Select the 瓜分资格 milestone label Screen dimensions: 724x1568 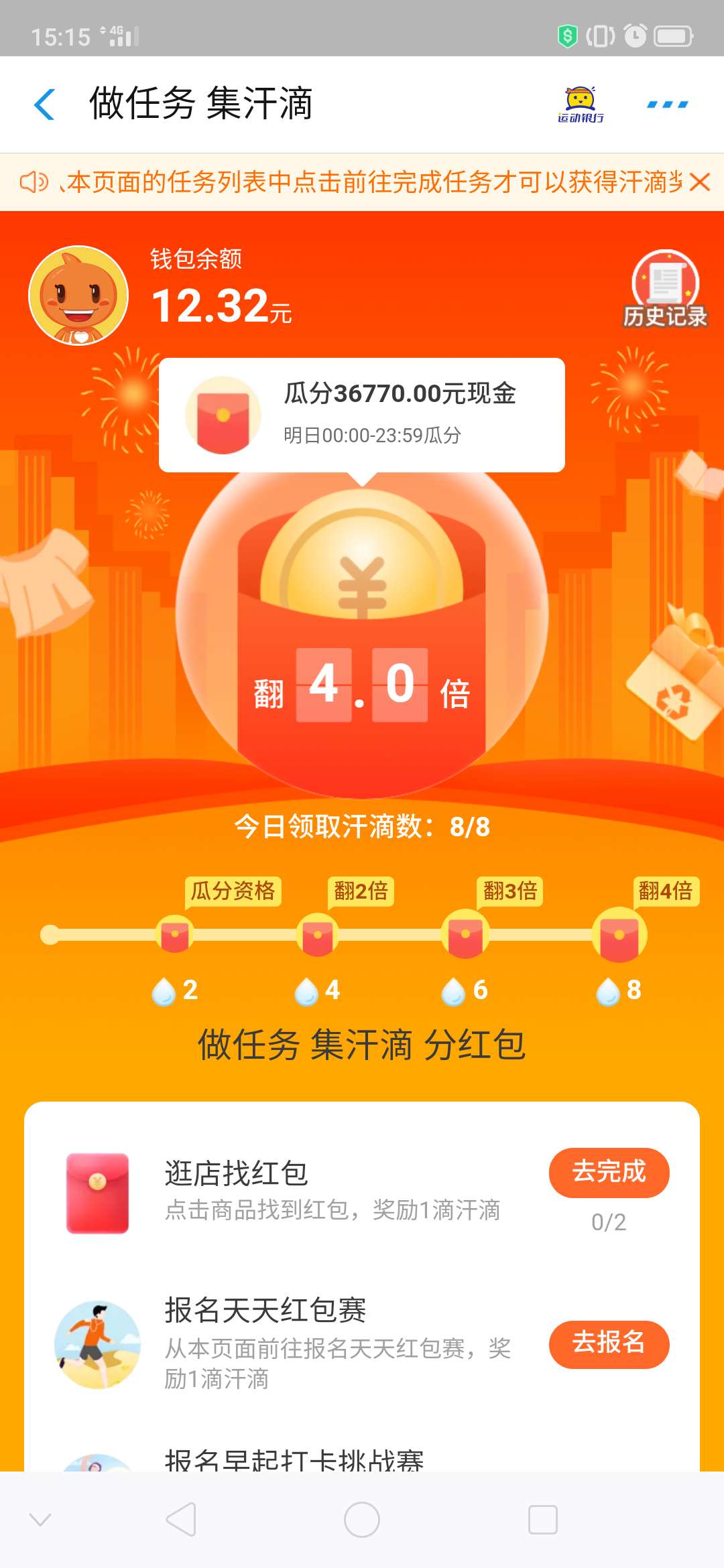[x=235, y=891]
